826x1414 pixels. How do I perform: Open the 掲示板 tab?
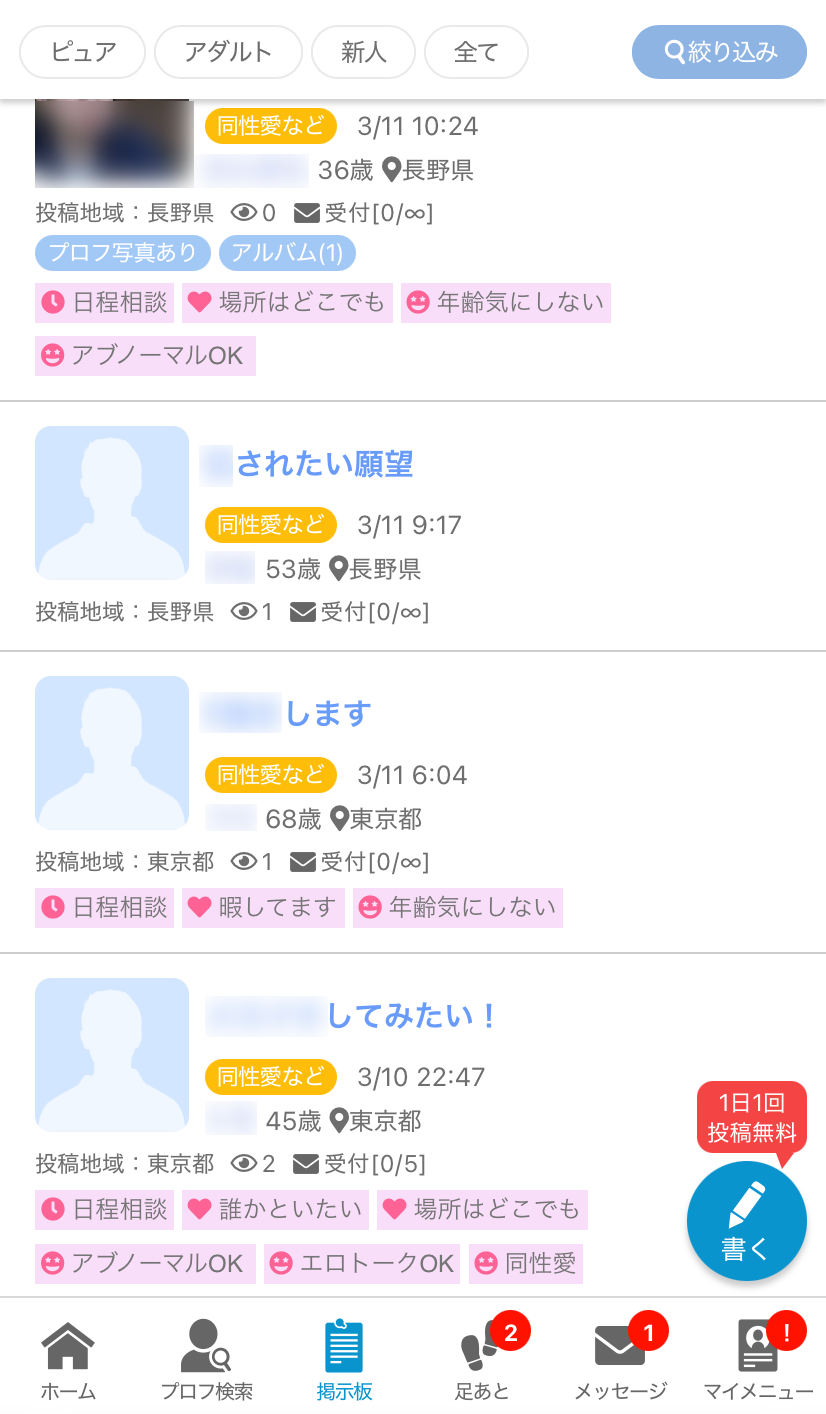click(344, 1359)
